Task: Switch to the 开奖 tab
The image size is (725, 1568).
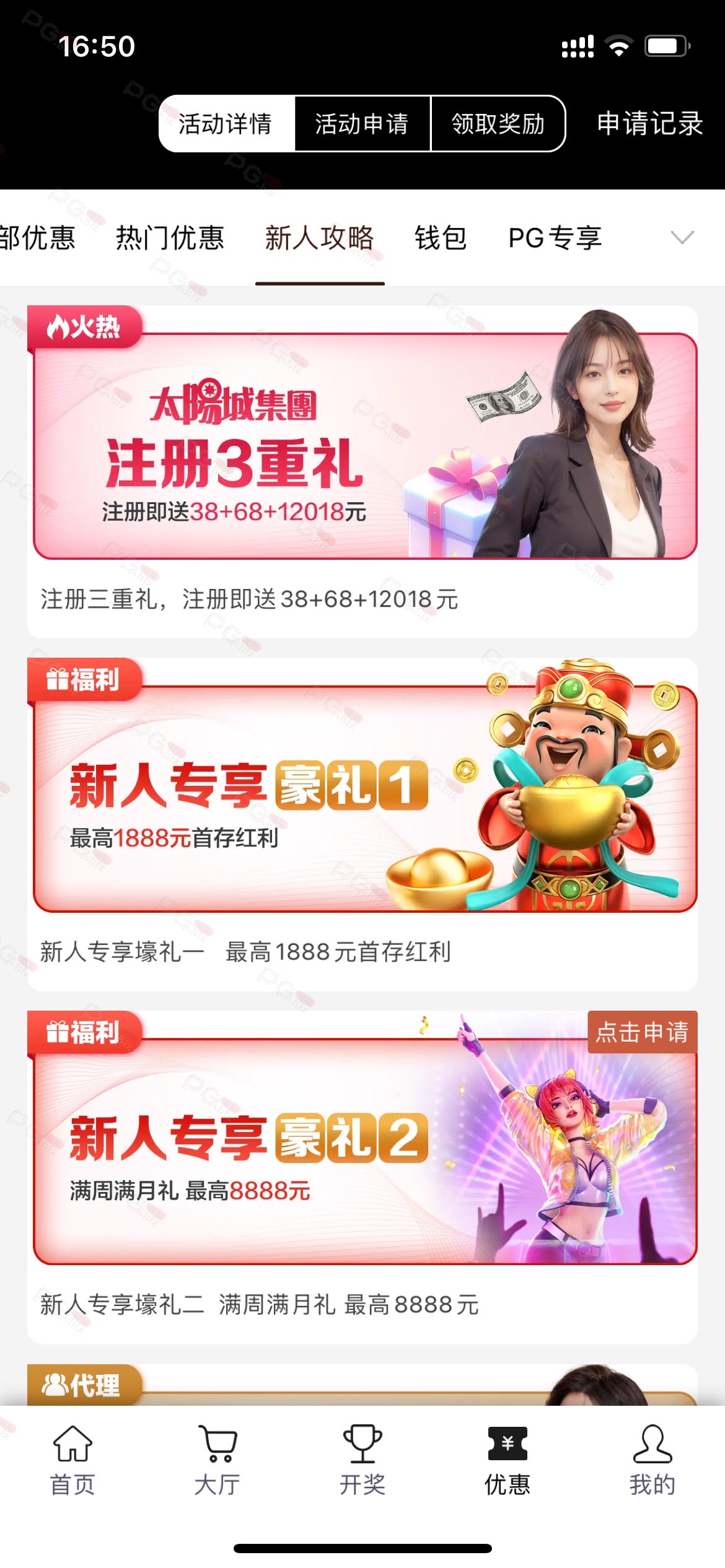Action: [362, 1460]
